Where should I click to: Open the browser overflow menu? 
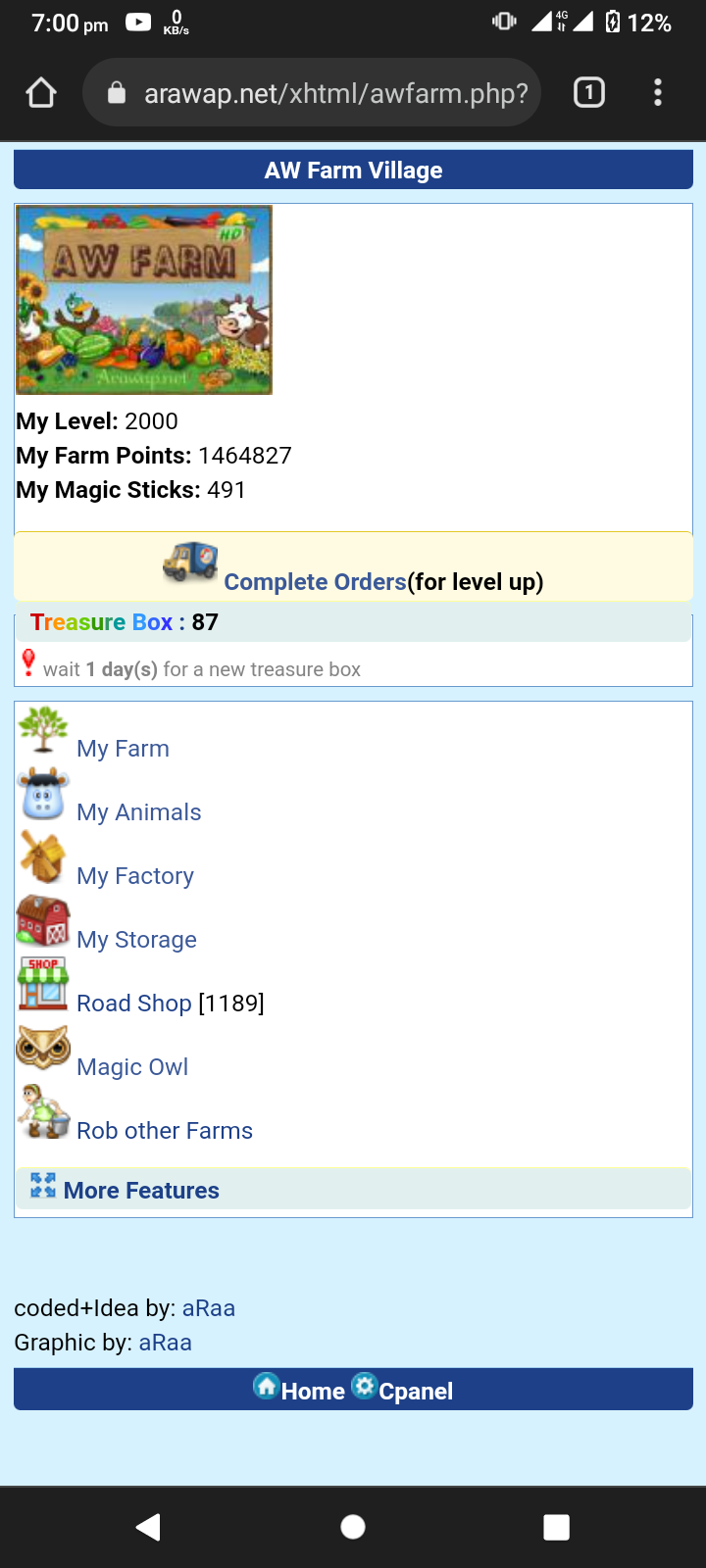coord(658,93)
